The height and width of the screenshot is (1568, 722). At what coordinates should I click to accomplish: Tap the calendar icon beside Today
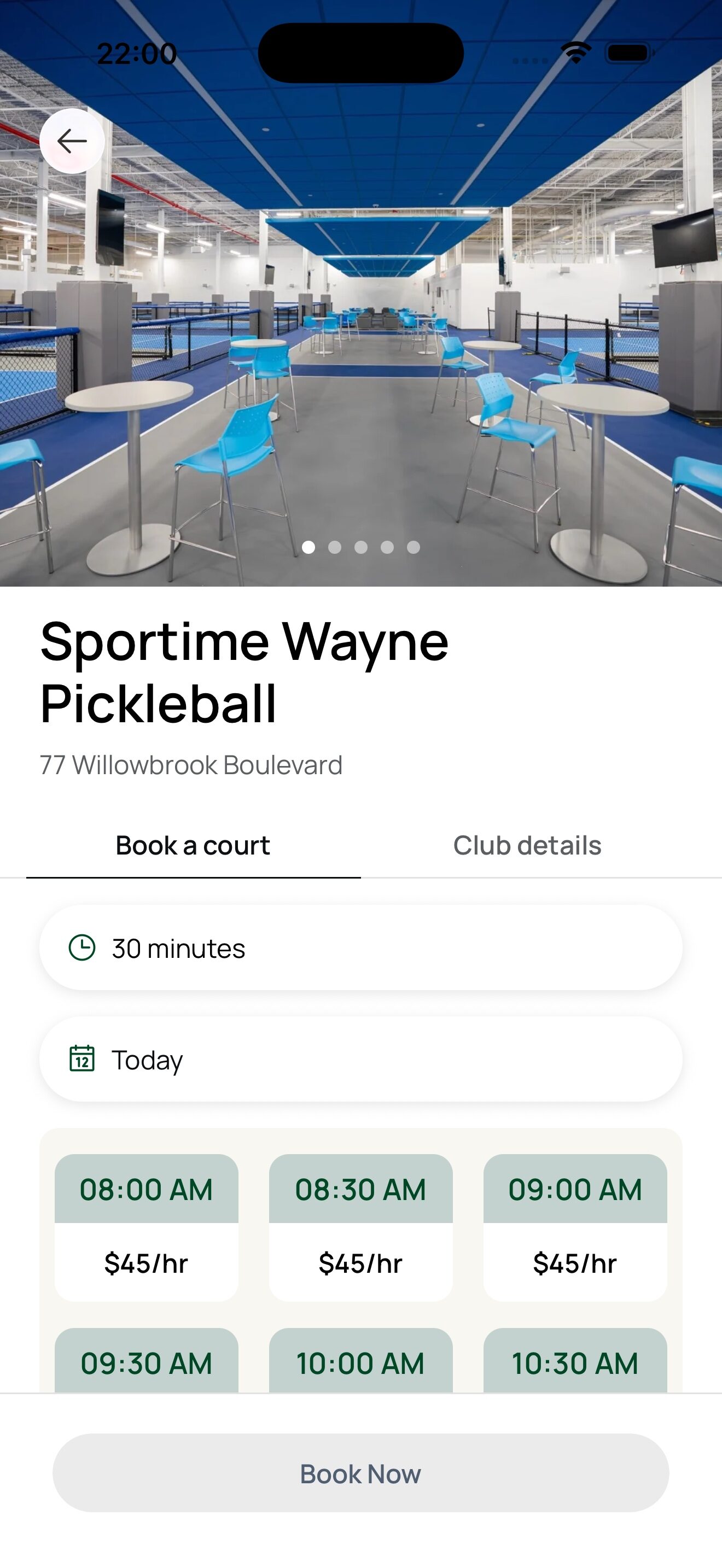click(83, 1059)
